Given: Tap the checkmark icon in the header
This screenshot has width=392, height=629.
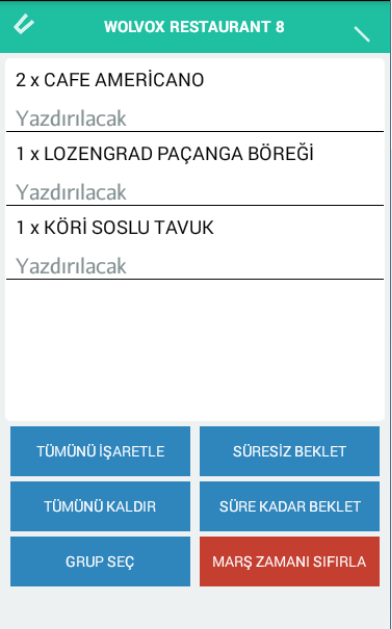Looking at the screenshot, I should pos(24,24).
